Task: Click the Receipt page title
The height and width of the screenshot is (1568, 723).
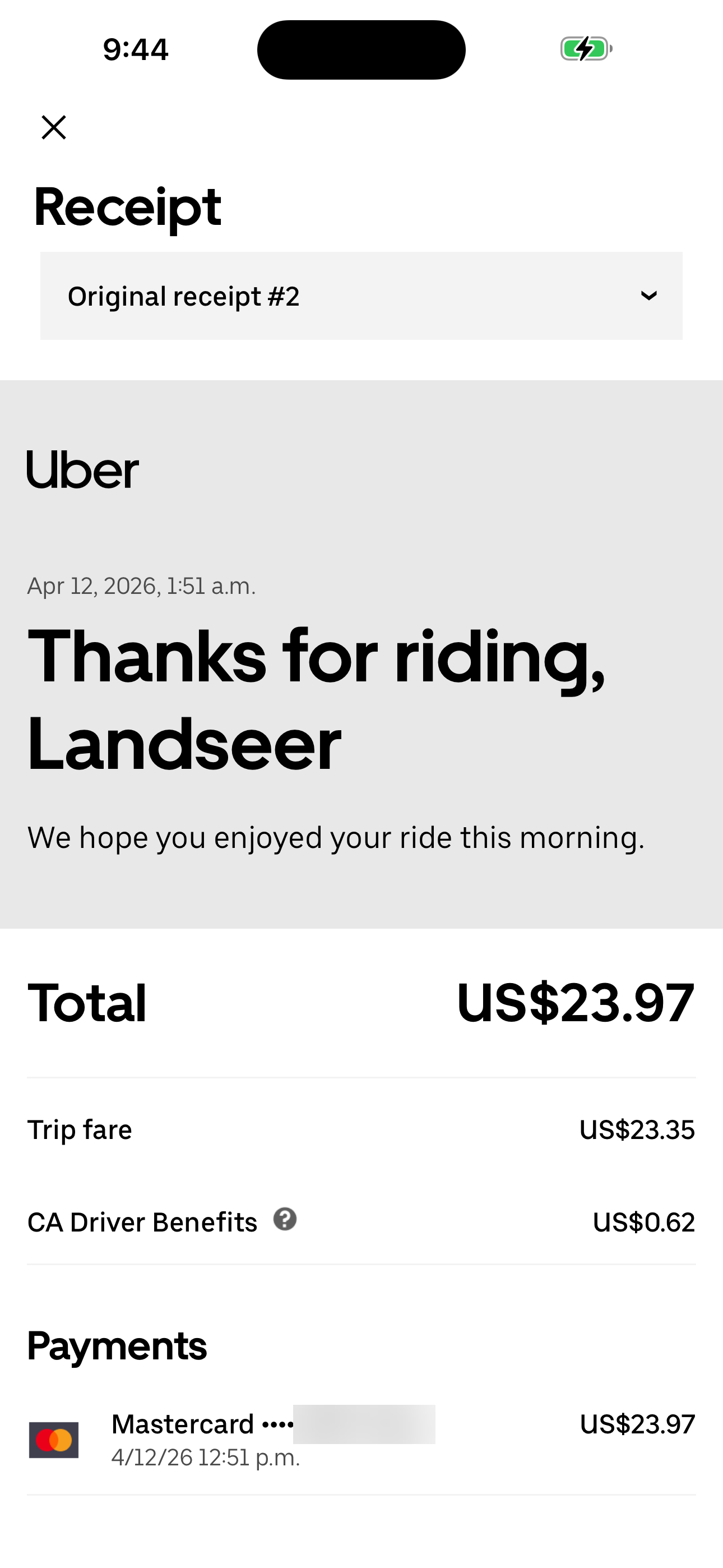Action: coord(127,207)
